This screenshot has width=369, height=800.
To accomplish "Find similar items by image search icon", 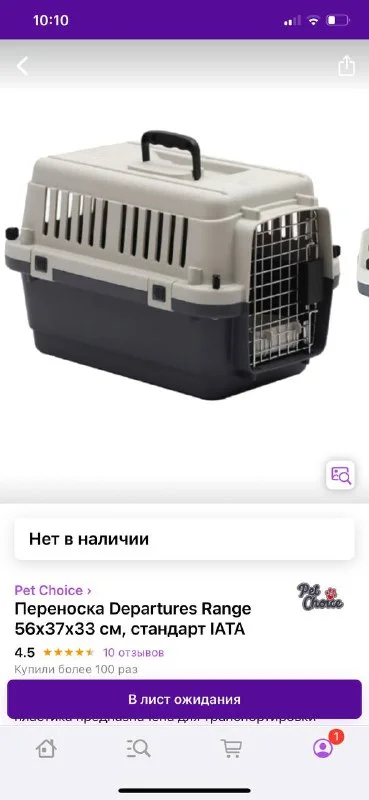I will 340,474.
